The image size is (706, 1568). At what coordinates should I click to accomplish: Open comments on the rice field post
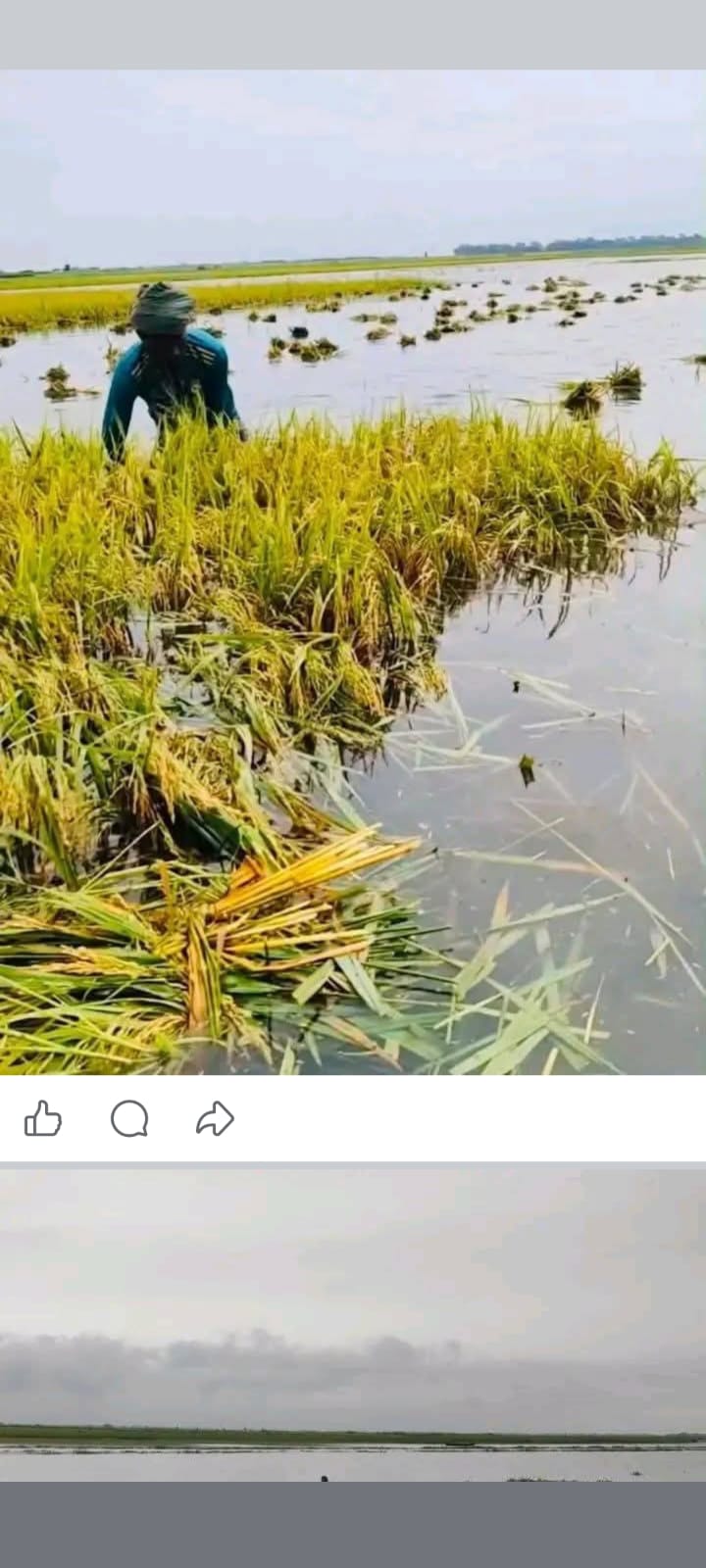[129, 1118]
